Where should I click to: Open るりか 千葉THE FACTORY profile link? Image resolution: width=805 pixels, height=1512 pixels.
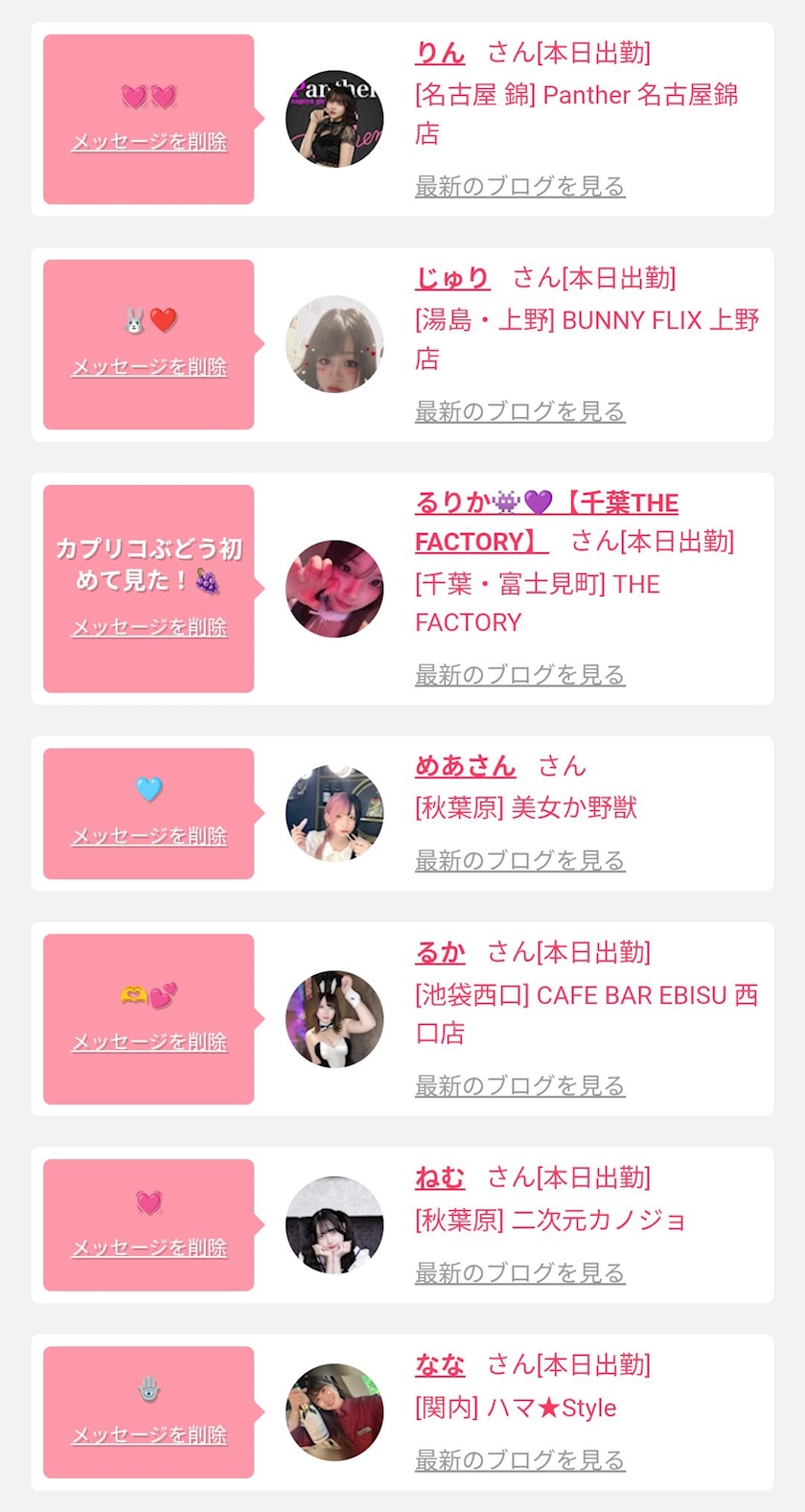[x=546, y=503]
